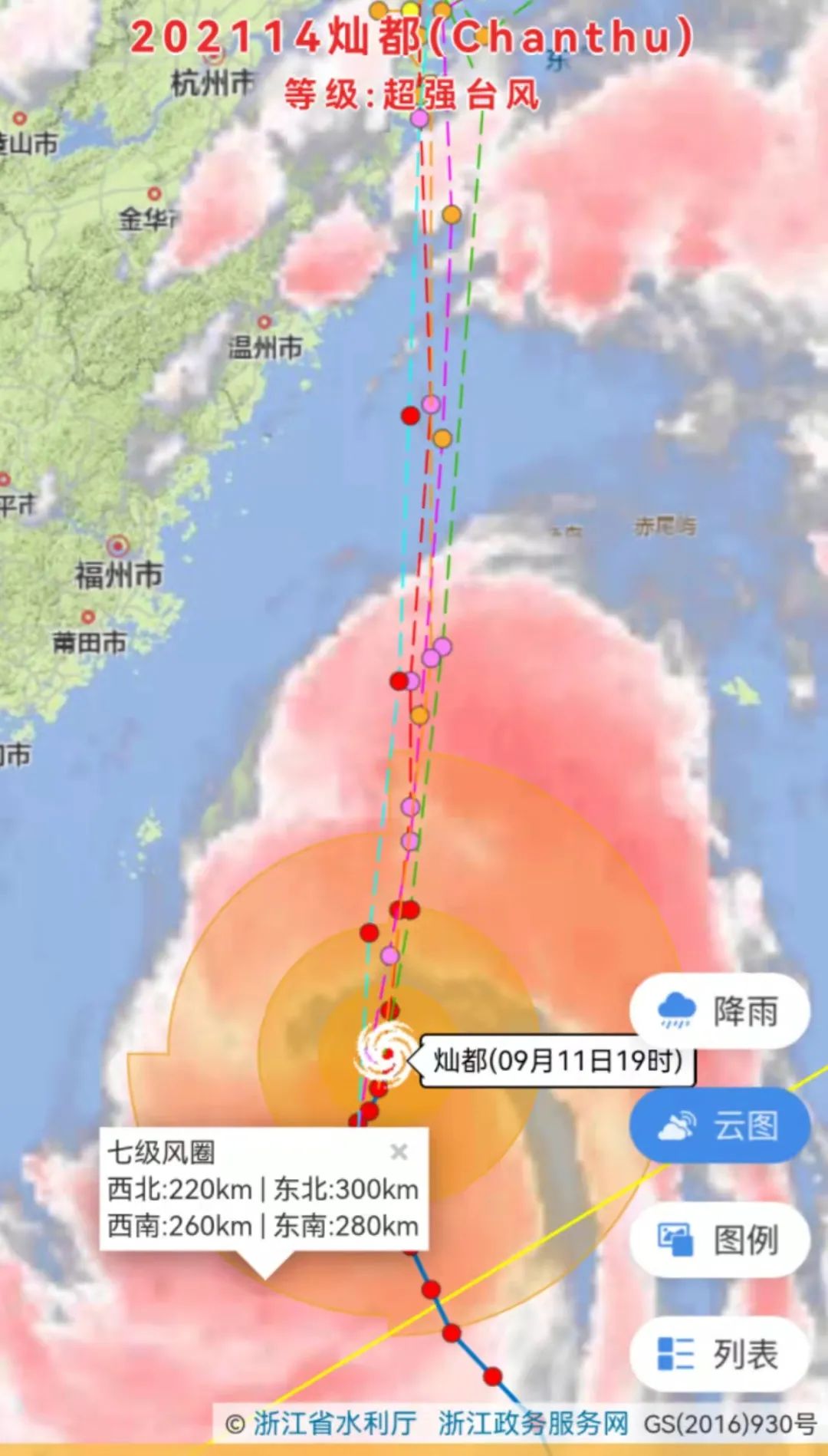Open the 浙江政务服务网 link
The width and height of the screenshot is (828, 1456).
click(x=533, y=1424)
